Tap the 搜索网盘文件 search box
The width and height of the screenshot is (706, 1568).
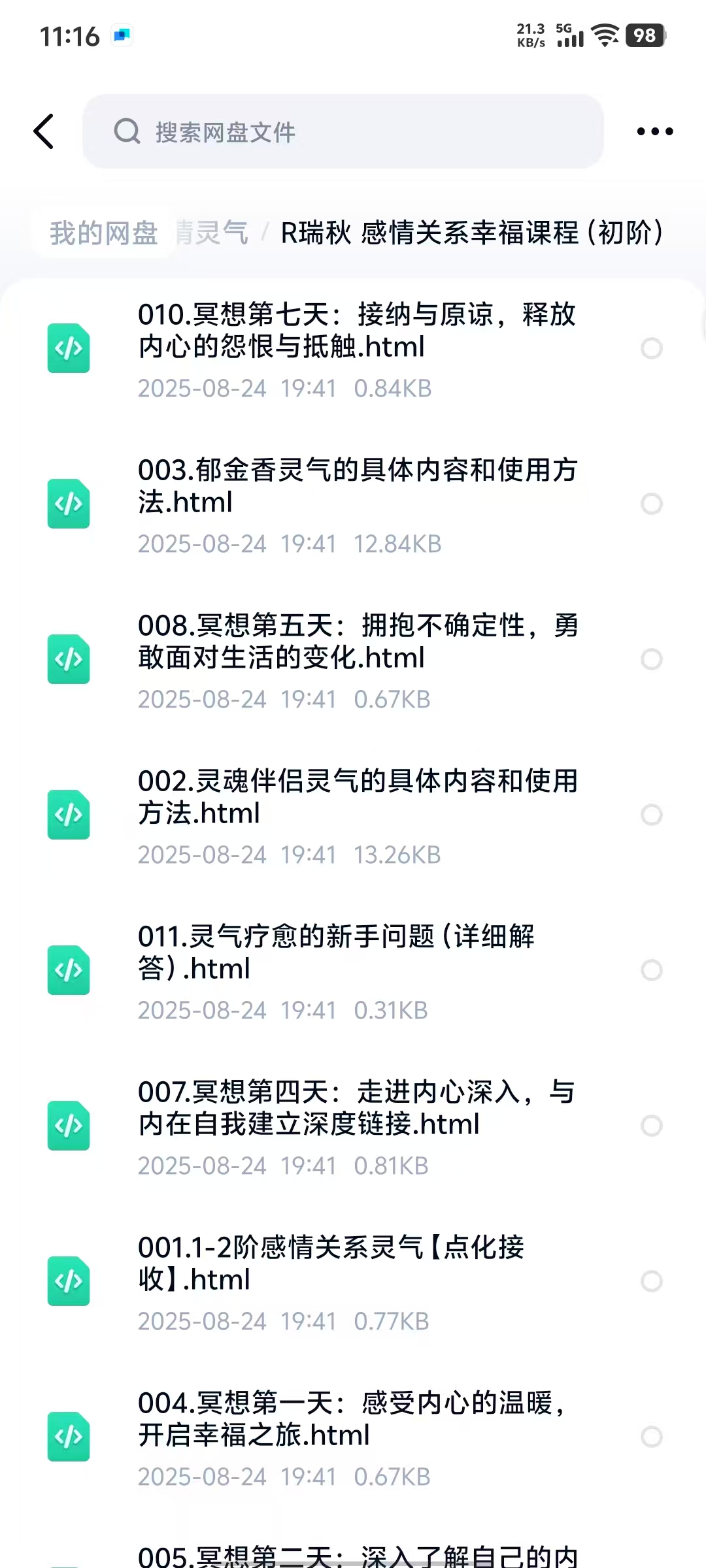click(x=343, y=131)
